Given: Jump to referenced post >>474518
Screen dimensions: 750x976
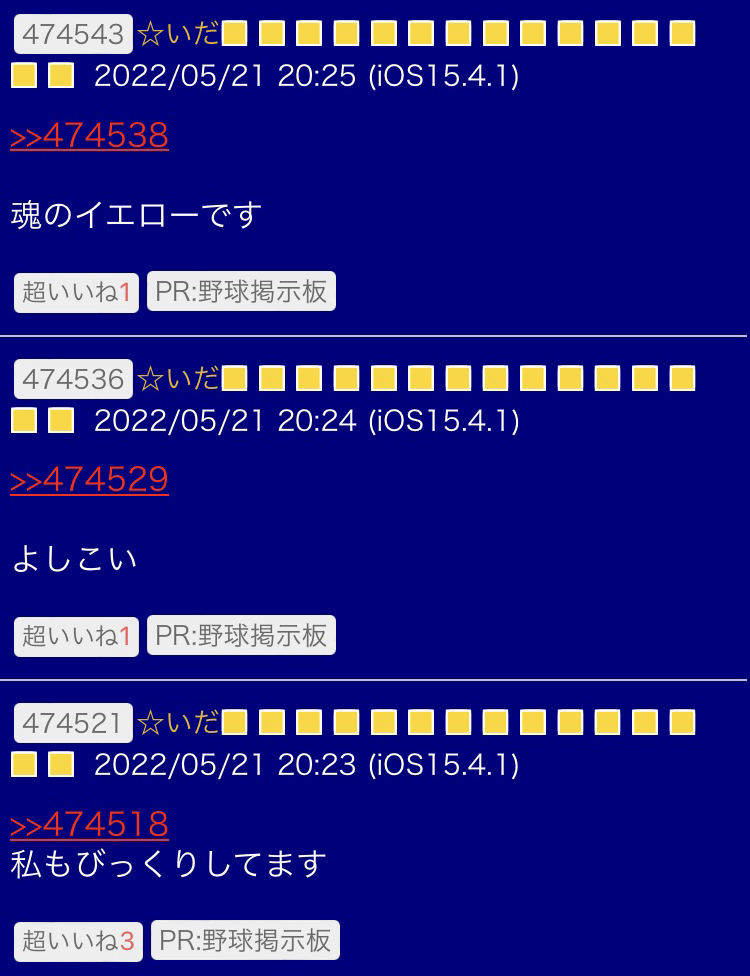Looking at the screenshot, I should pyautogui.click(x=89, y=825).
